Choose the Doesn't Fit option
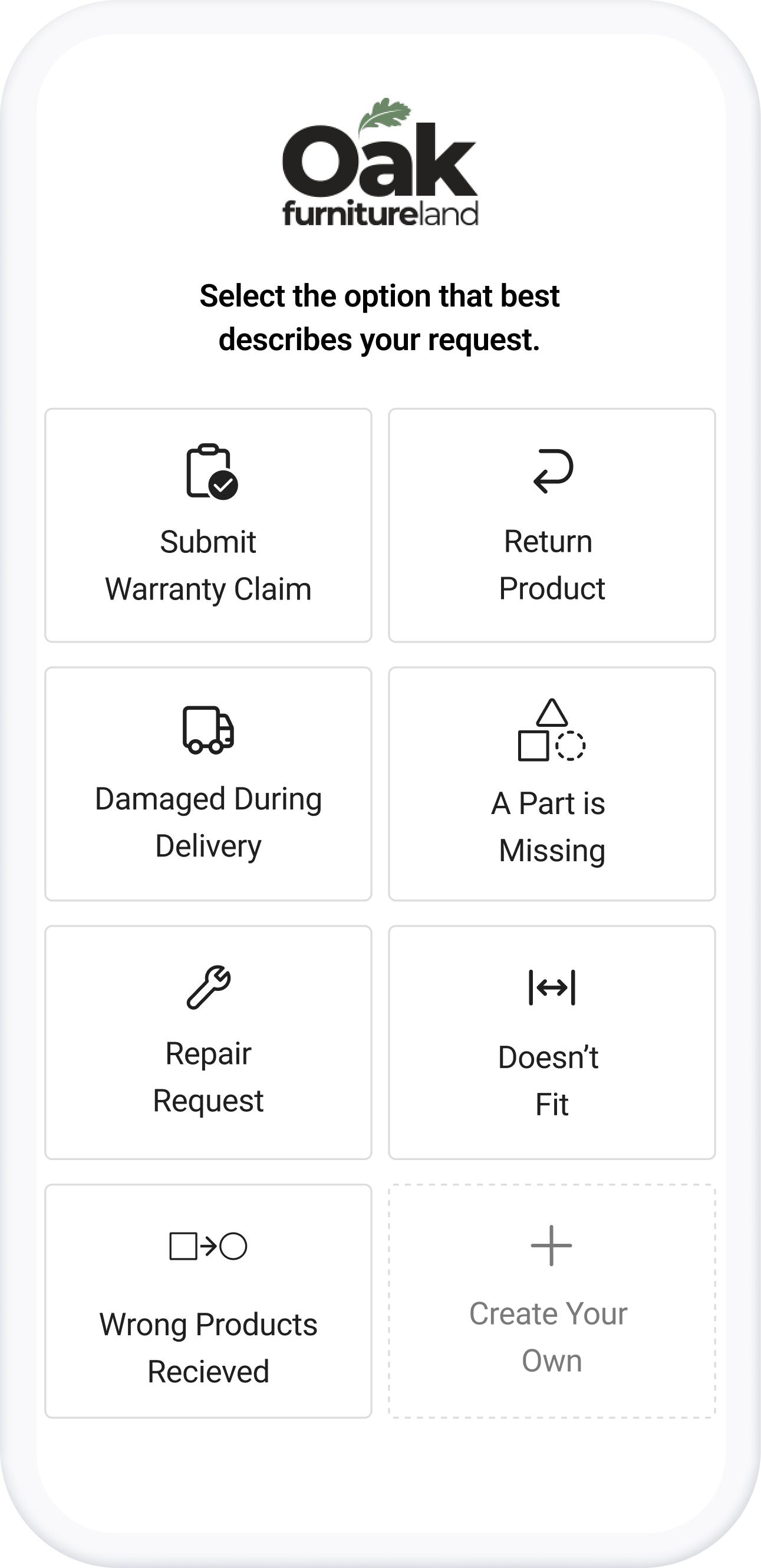 pos(552,1043)
